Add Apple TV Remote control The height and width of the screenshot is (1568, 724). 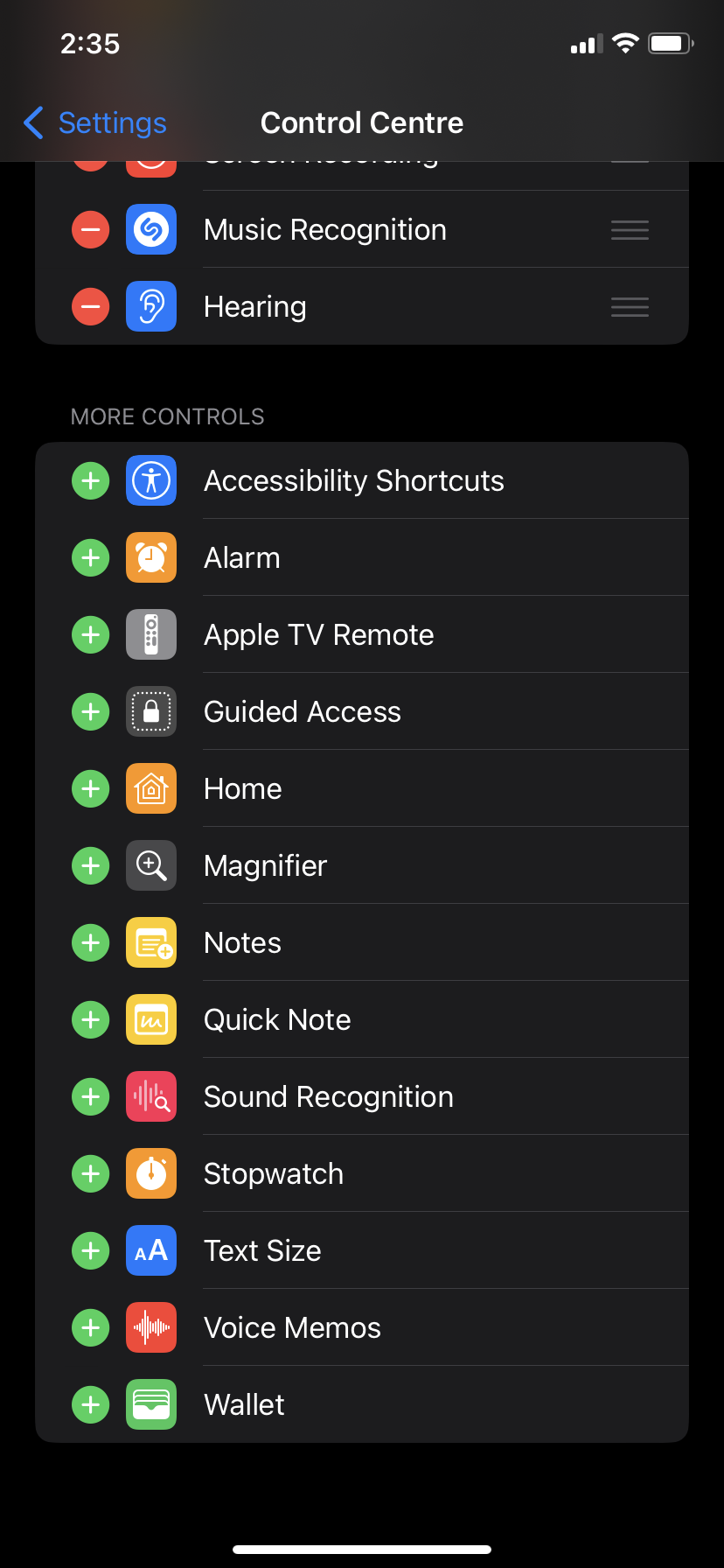(x=90, y=635)
